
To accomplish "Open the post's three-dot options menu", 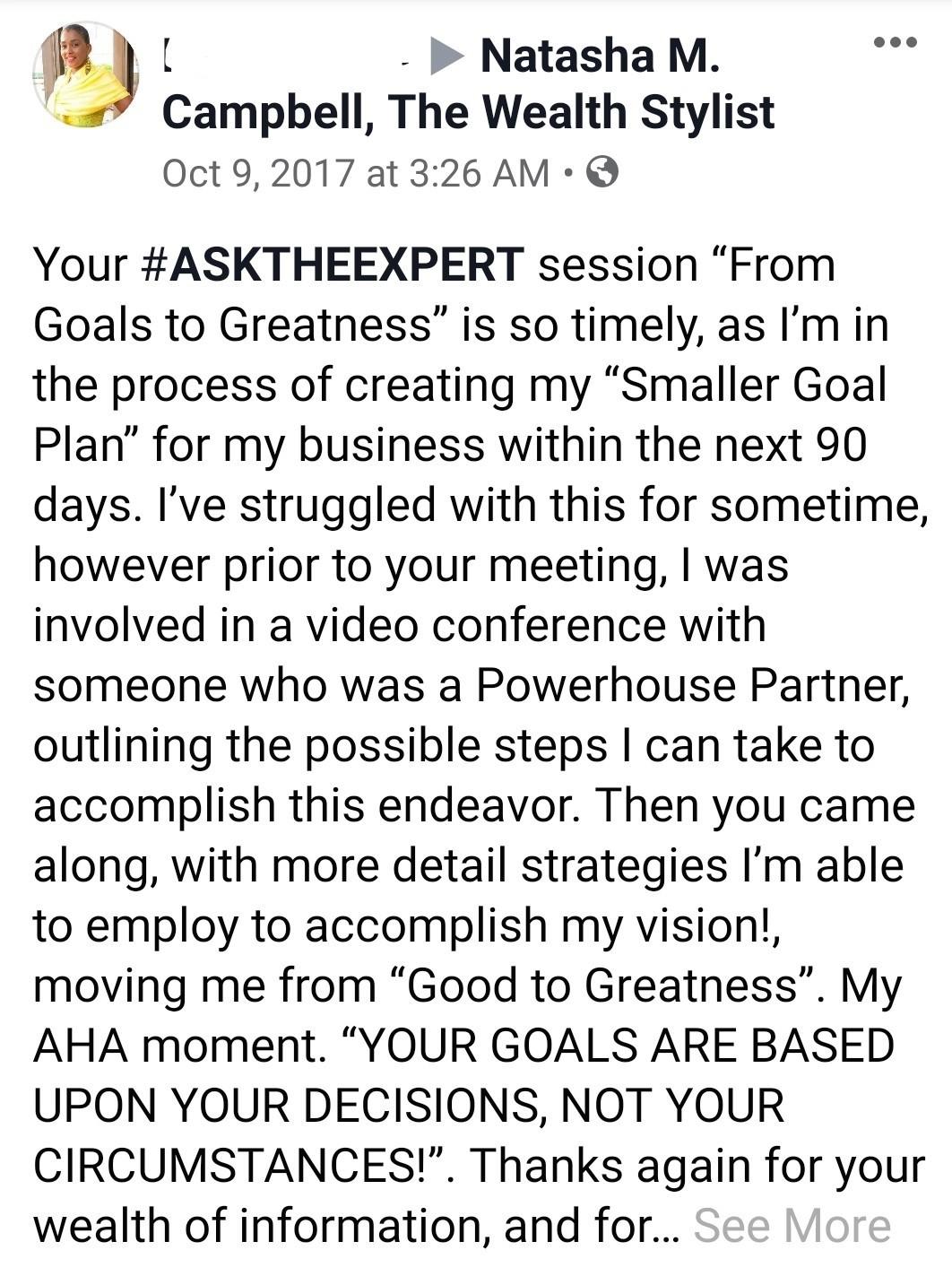I will point(895,42).
